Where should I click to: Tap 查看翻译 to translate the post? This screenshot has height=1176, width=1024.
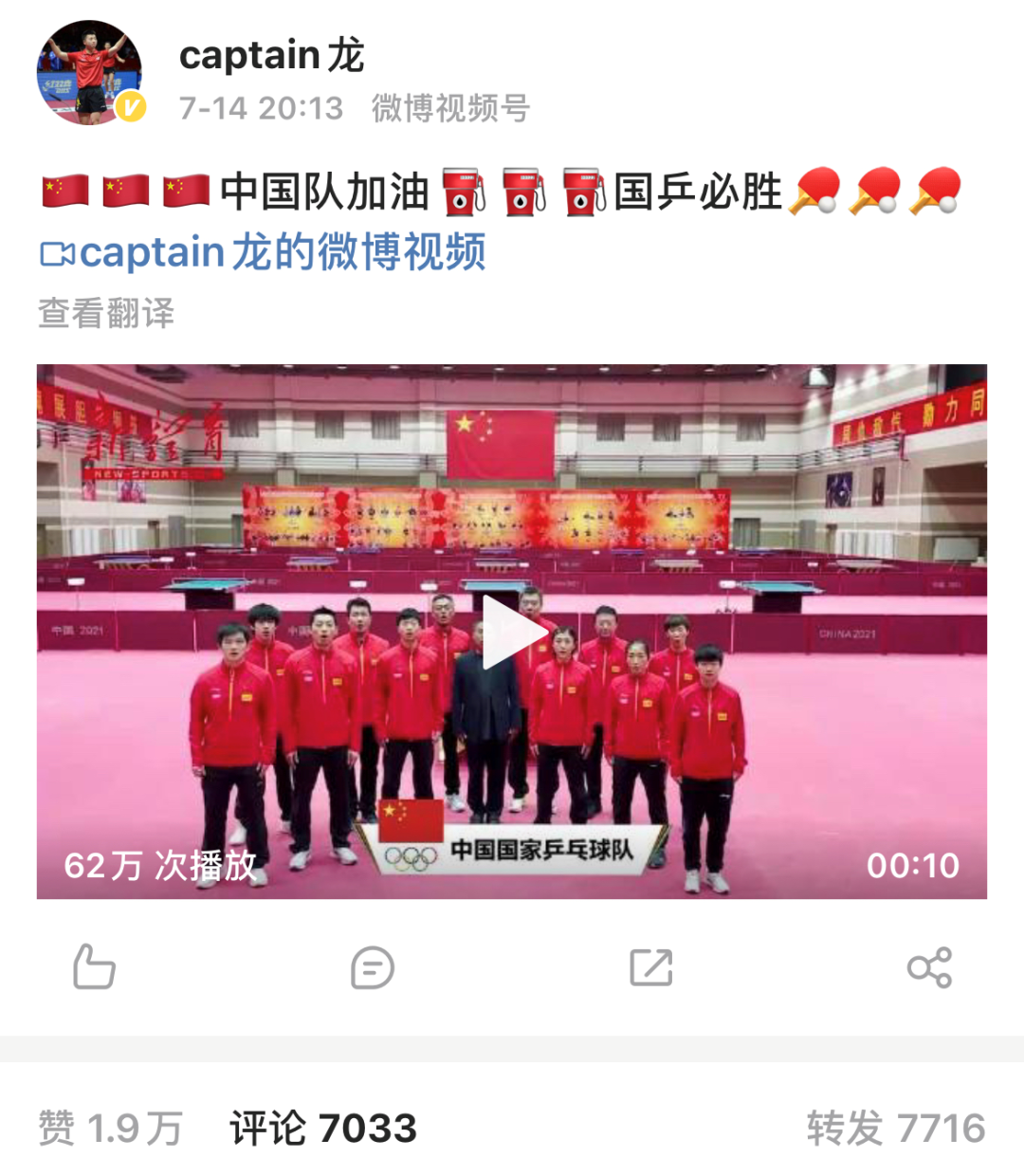[x=106, y=313]
